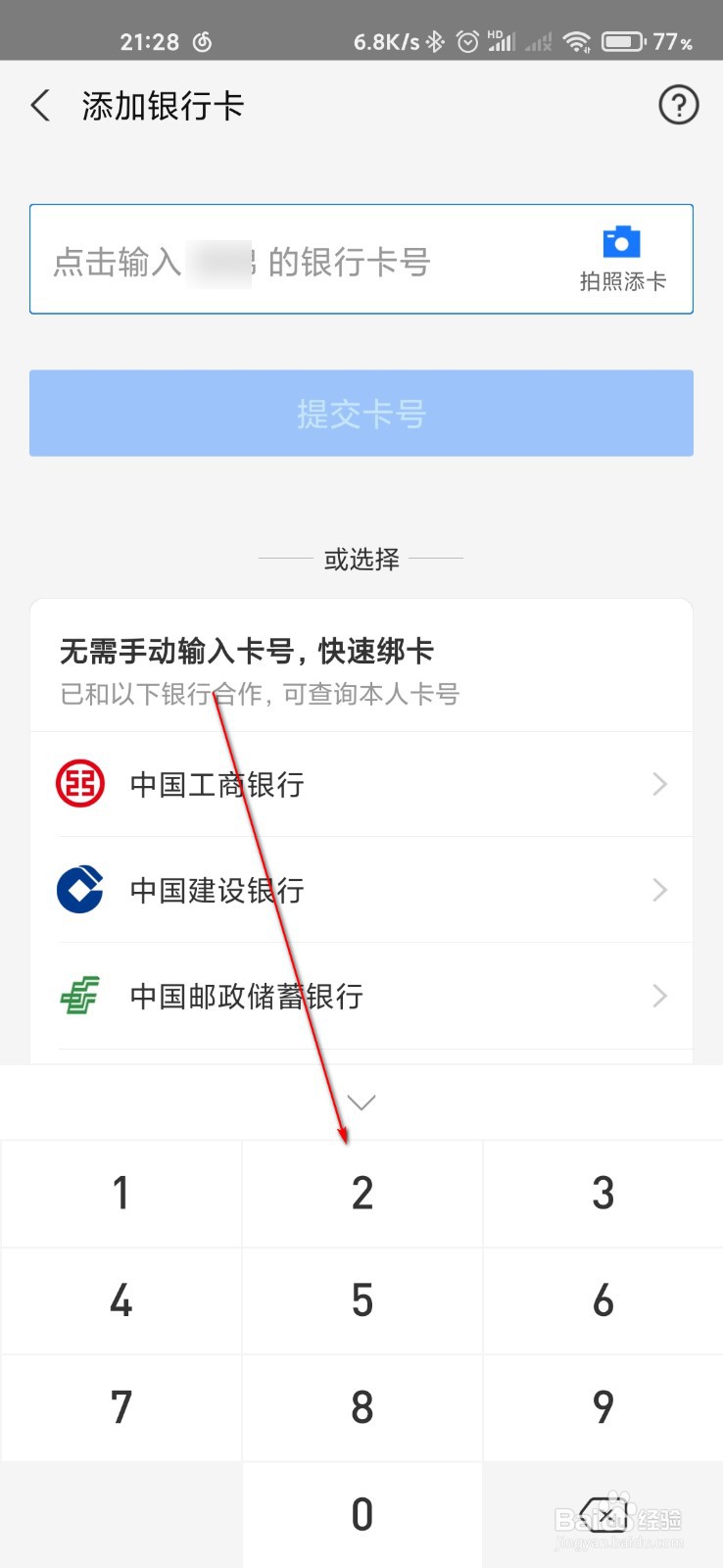723x1568 pixels.
Task: Open the help question mark icon
Action: tap(678, 105)
